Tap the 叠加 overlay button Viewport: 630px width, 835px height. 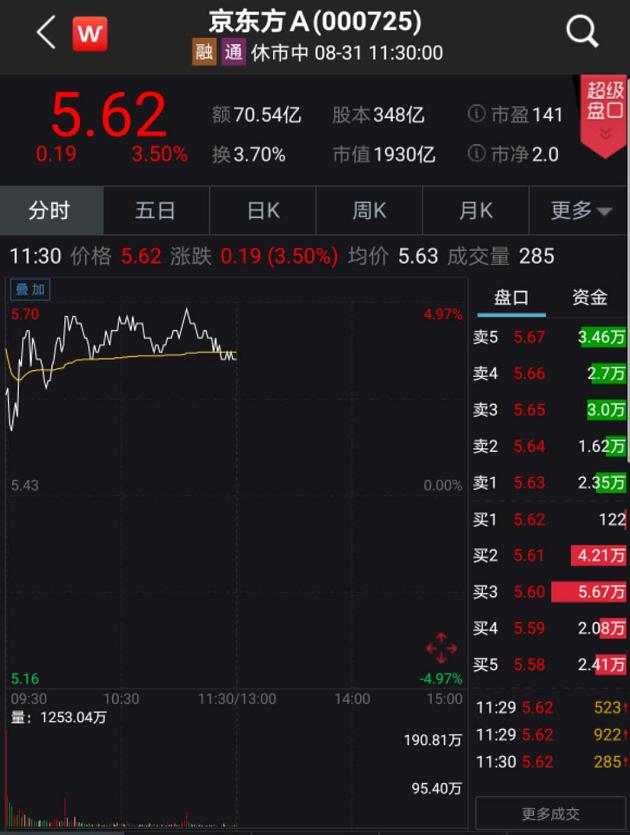[x=30, y=289]
